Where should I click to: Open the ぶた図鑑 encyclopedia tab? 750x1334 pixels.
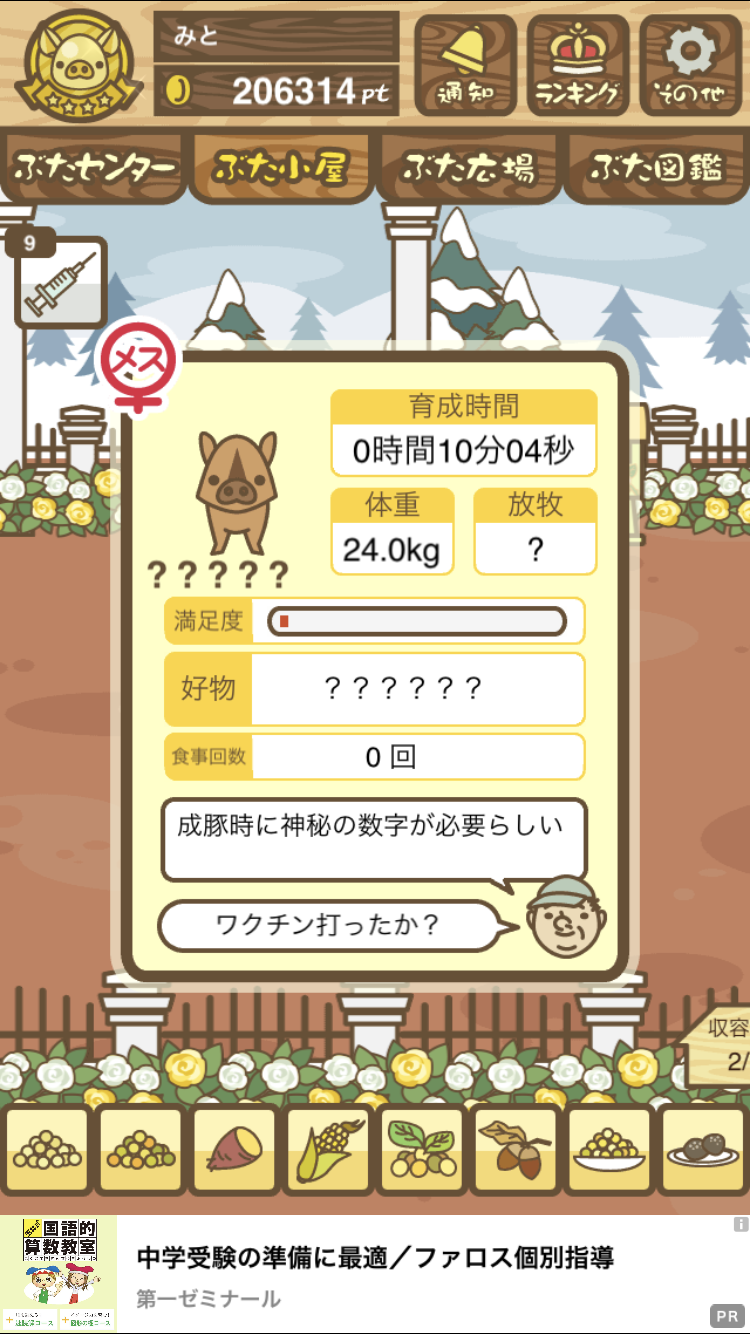coord(656,168)
